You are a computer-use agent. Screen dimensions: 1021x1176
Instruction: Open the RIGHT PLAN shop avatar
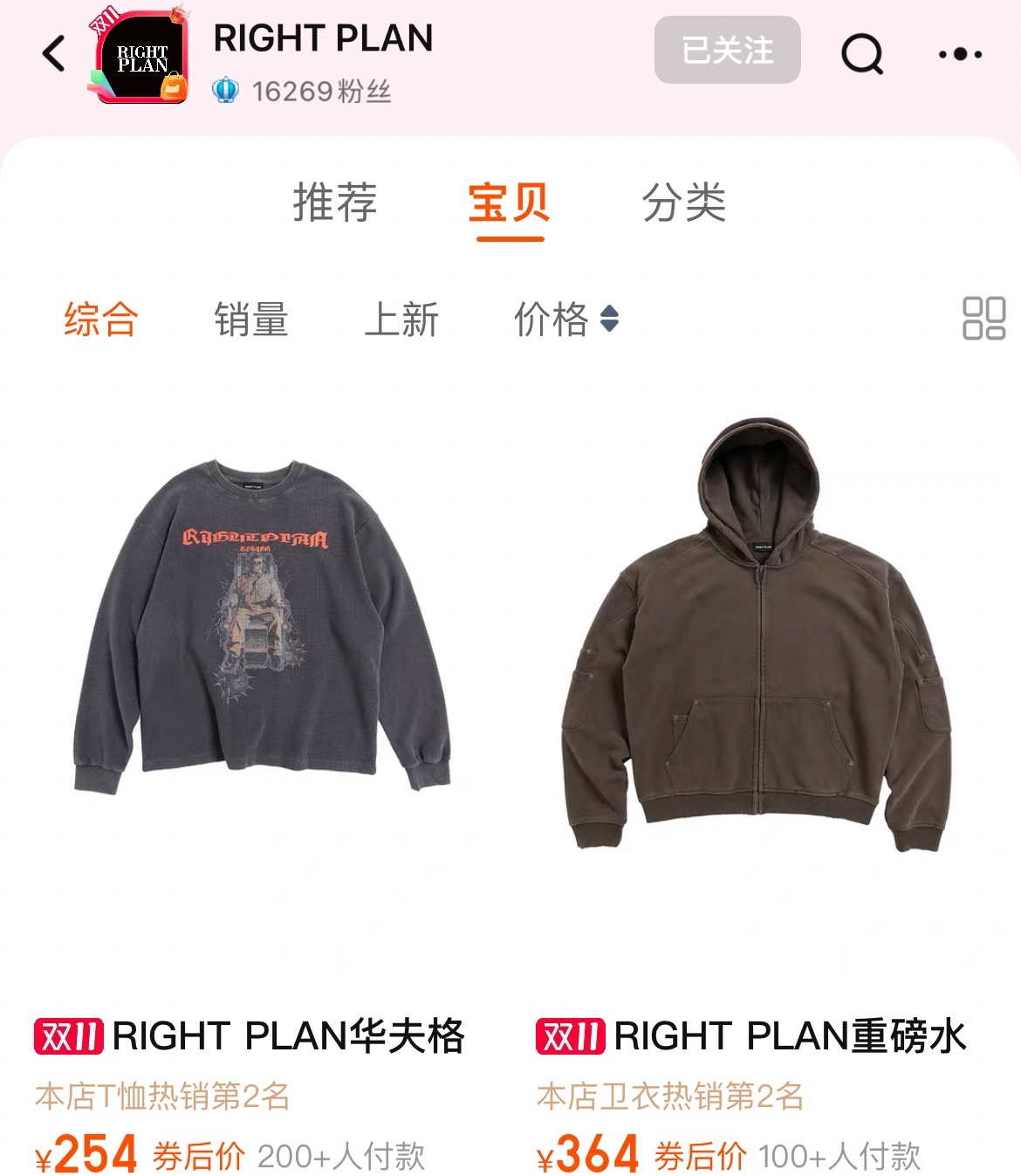(x=140, y=58)
